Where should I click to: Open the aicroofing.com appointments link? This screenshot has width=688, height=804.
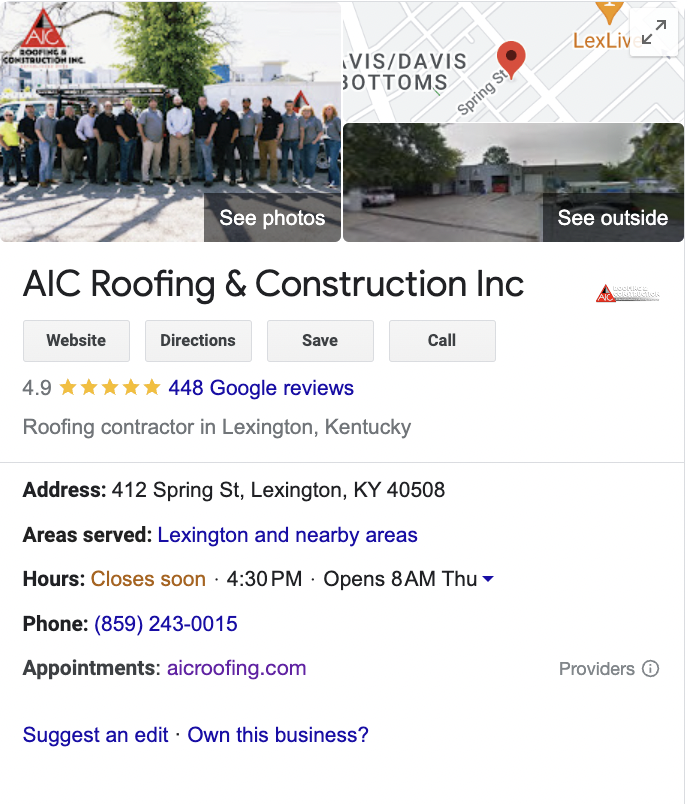pyautogui.click(x=237, y=668)
